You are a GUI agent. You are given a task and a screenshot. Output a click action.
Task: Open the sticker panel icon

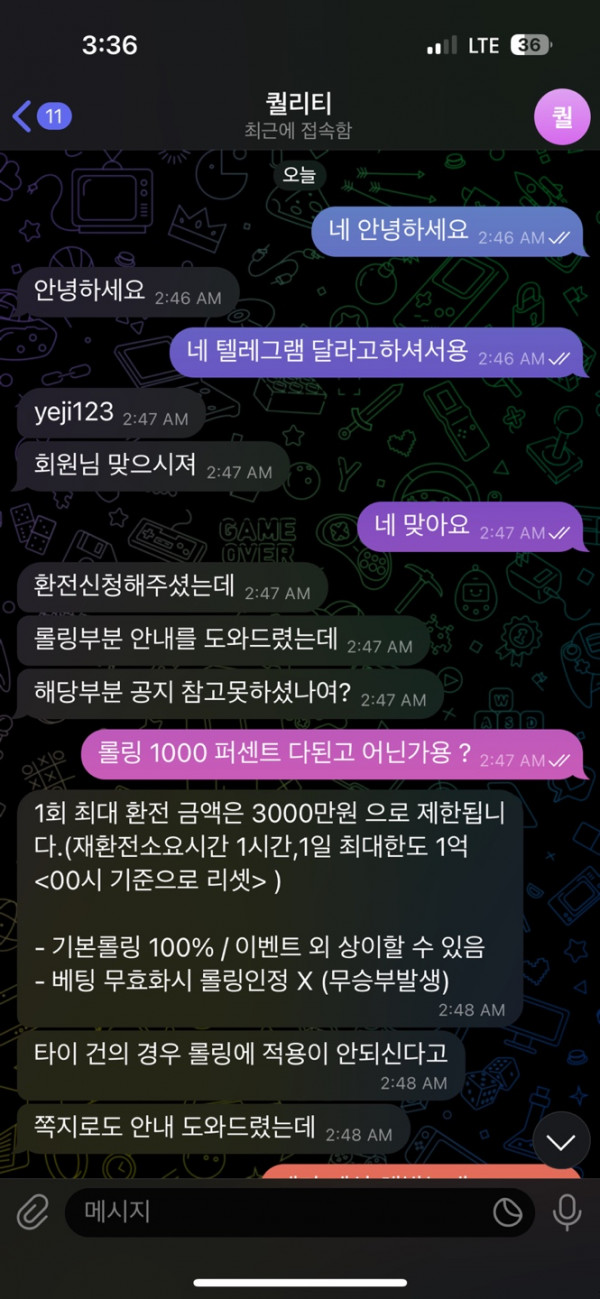(x=508, y=1213)
